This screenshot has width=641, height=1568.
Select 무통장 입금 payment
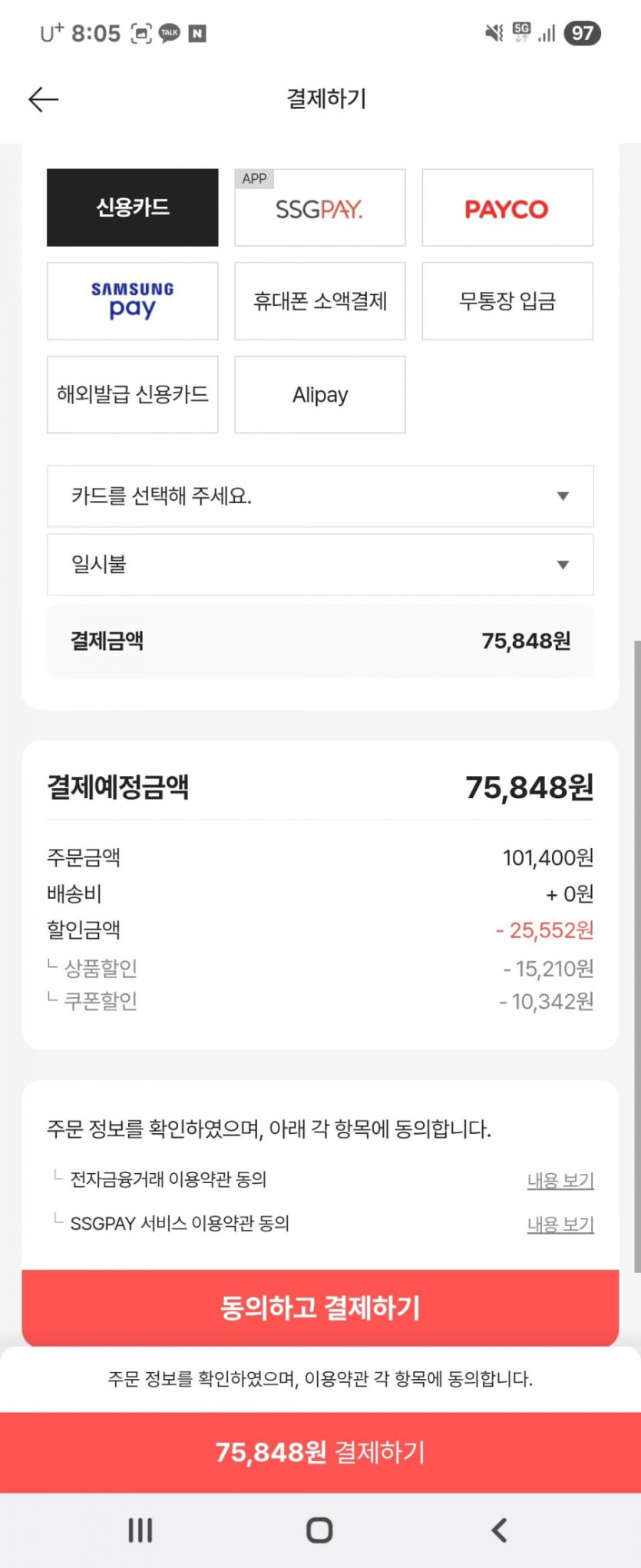507,301
